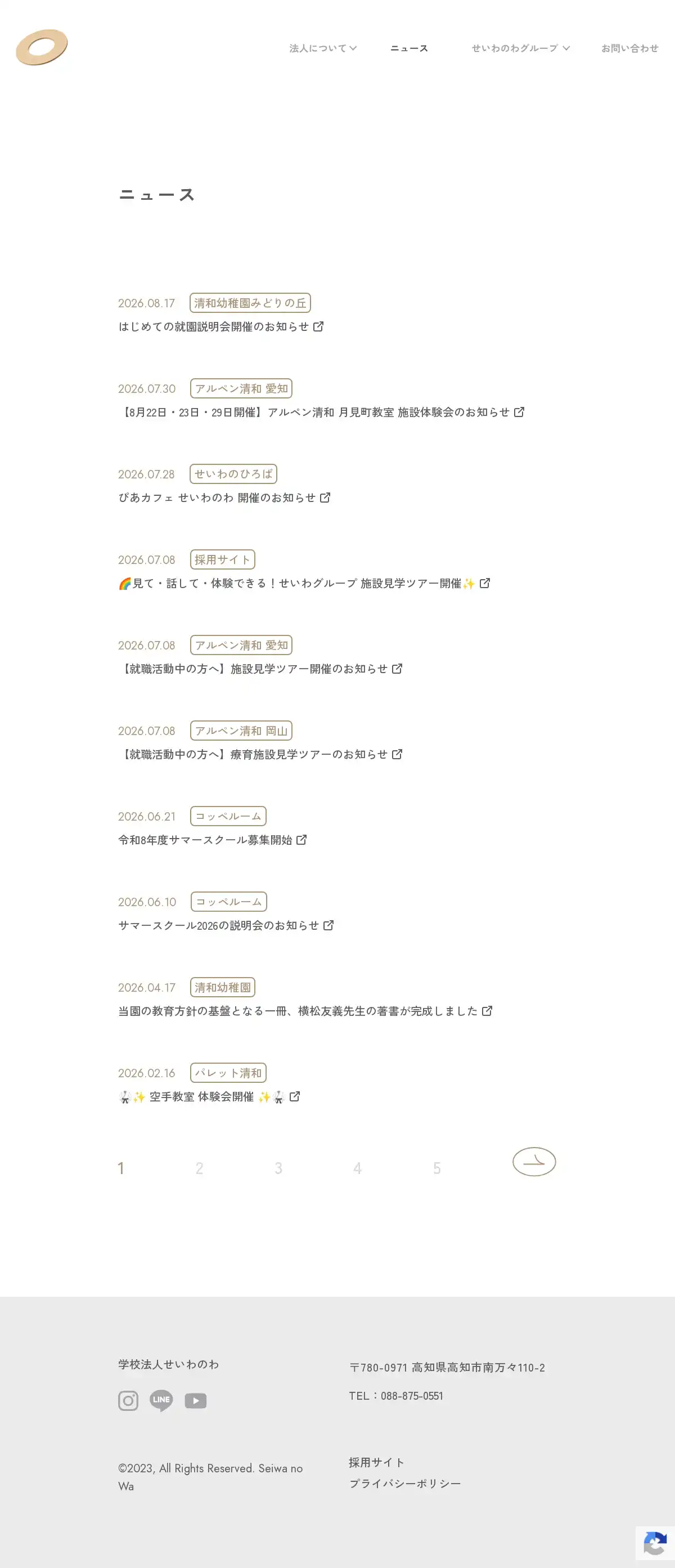Viewport: 675px width, 1568px height.
Task: Open the Instagram icon in footer
Action: tap(128, 1401)
